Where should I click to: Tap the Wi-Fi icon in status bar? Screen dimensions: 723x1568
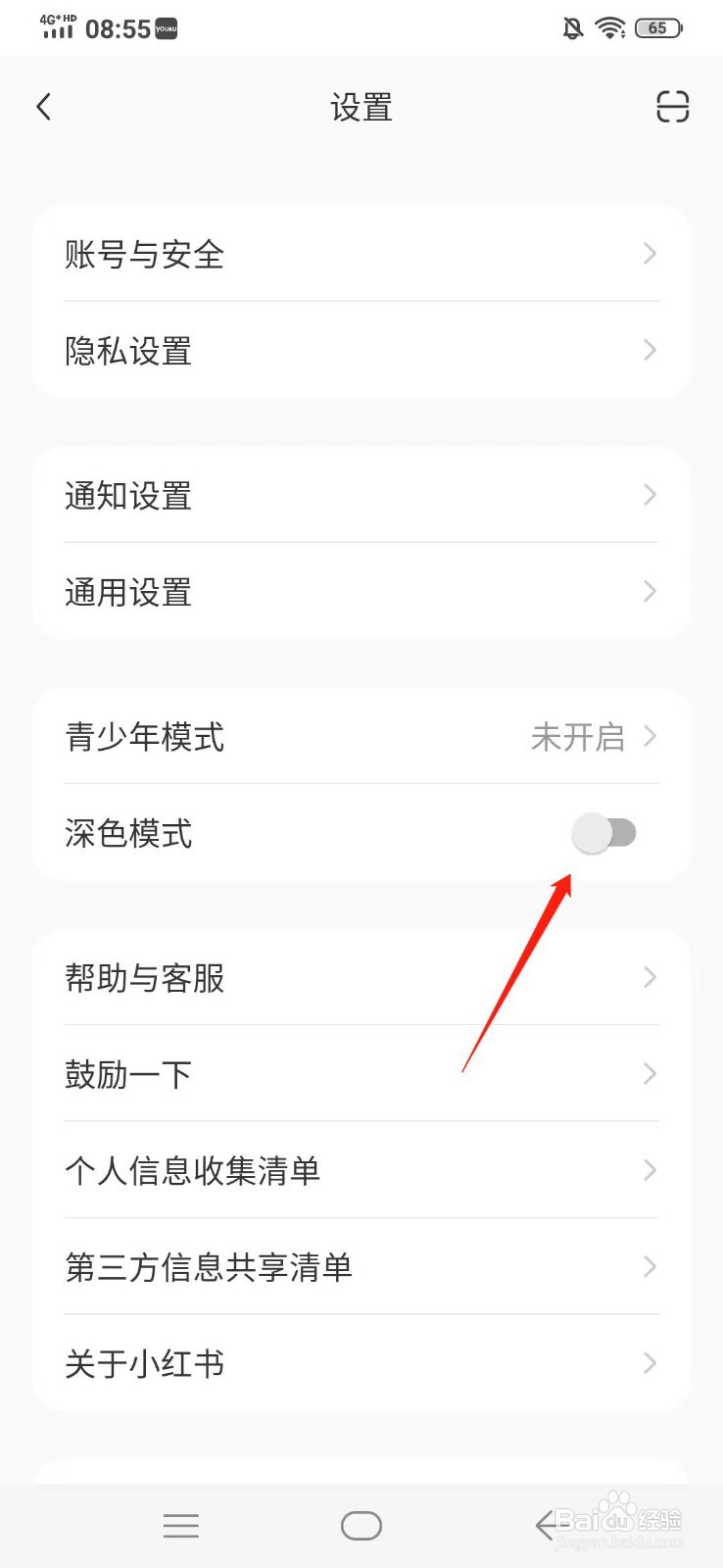pos(609,27)
